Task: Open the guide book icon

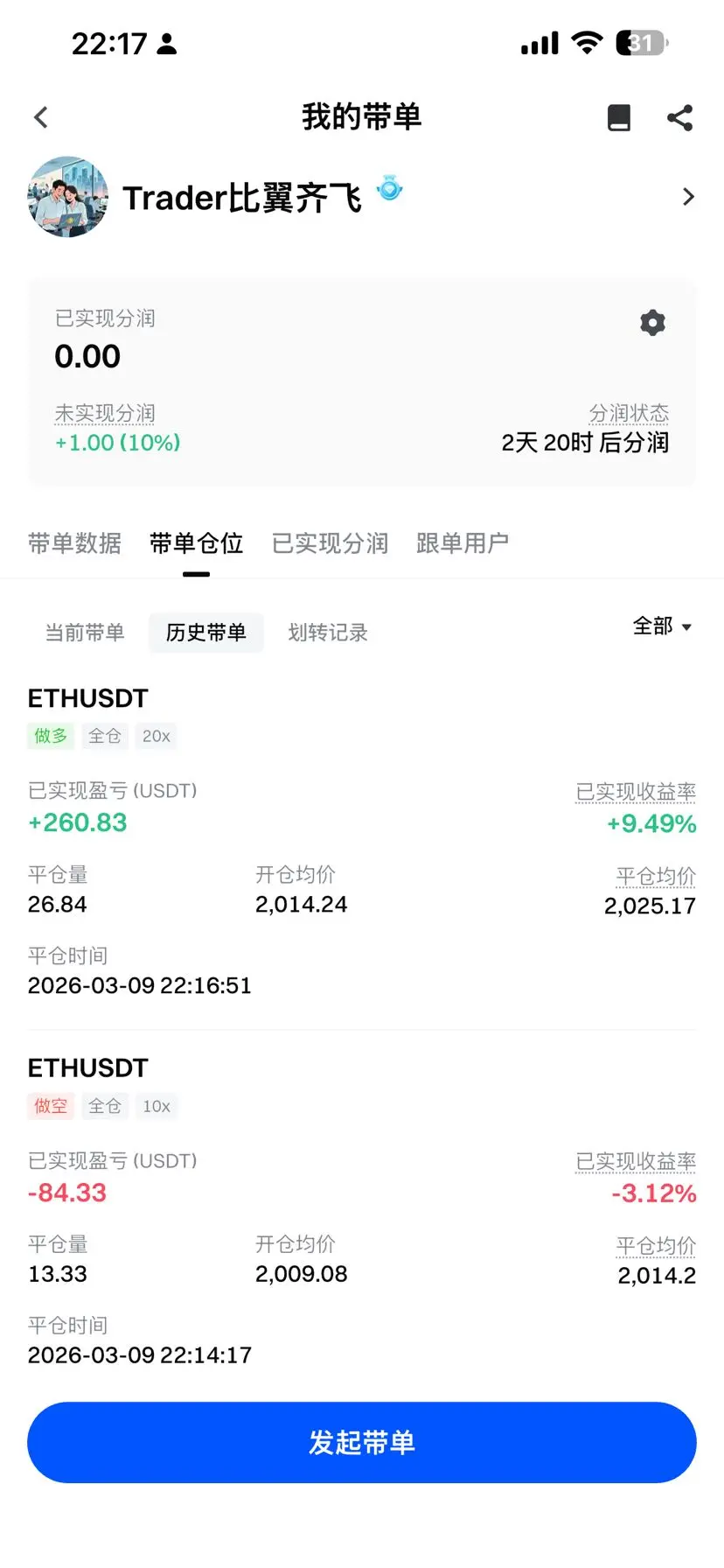Action: (619, 117)
